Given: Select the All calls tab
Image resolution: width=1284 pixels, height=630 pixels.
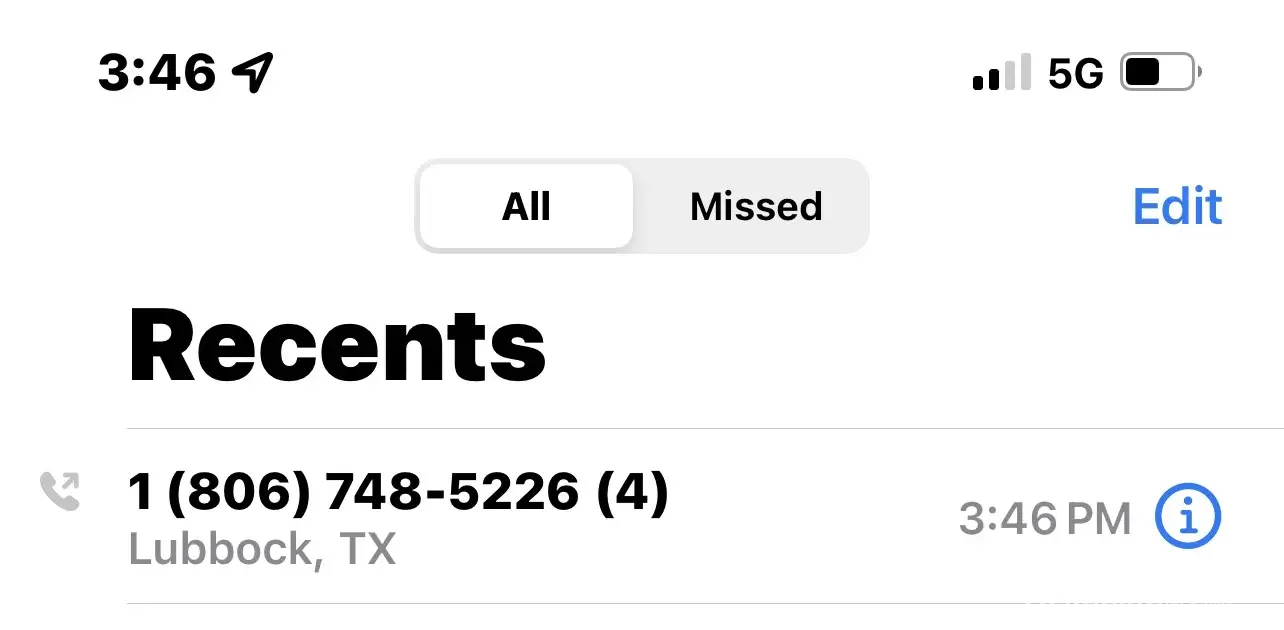Looking at the screenshot, I should coord(526,207).
